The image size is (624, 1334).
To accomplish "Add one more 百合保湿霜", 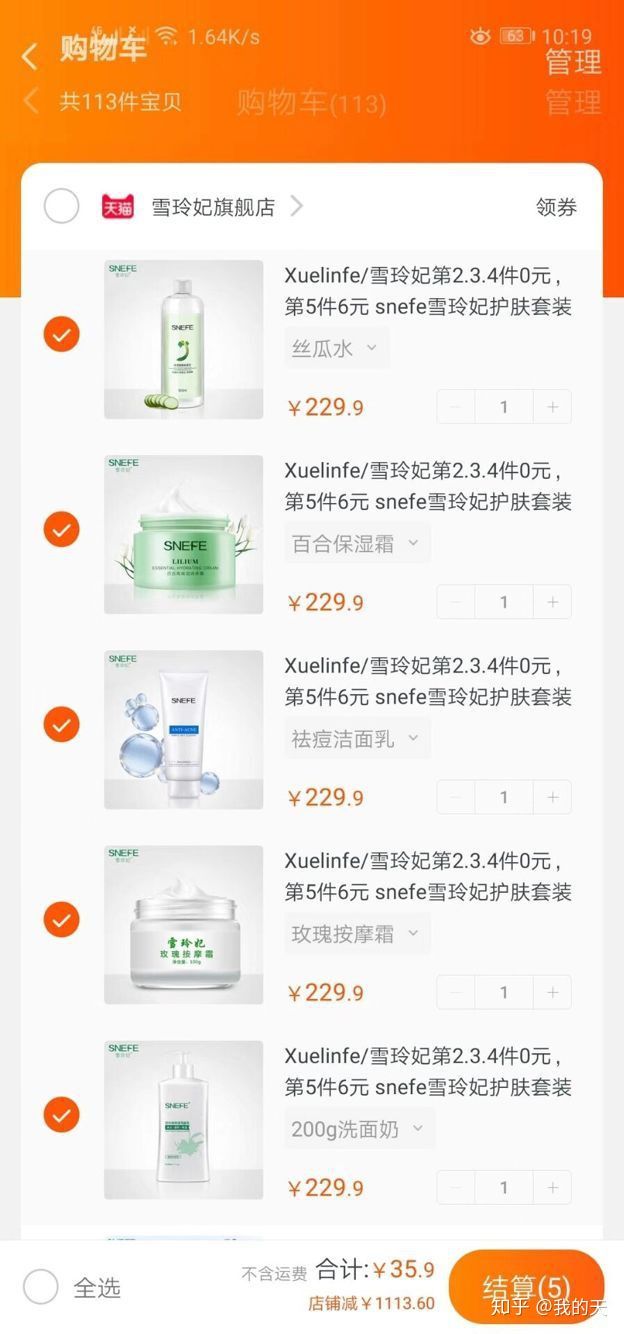I will pos(552,602).
